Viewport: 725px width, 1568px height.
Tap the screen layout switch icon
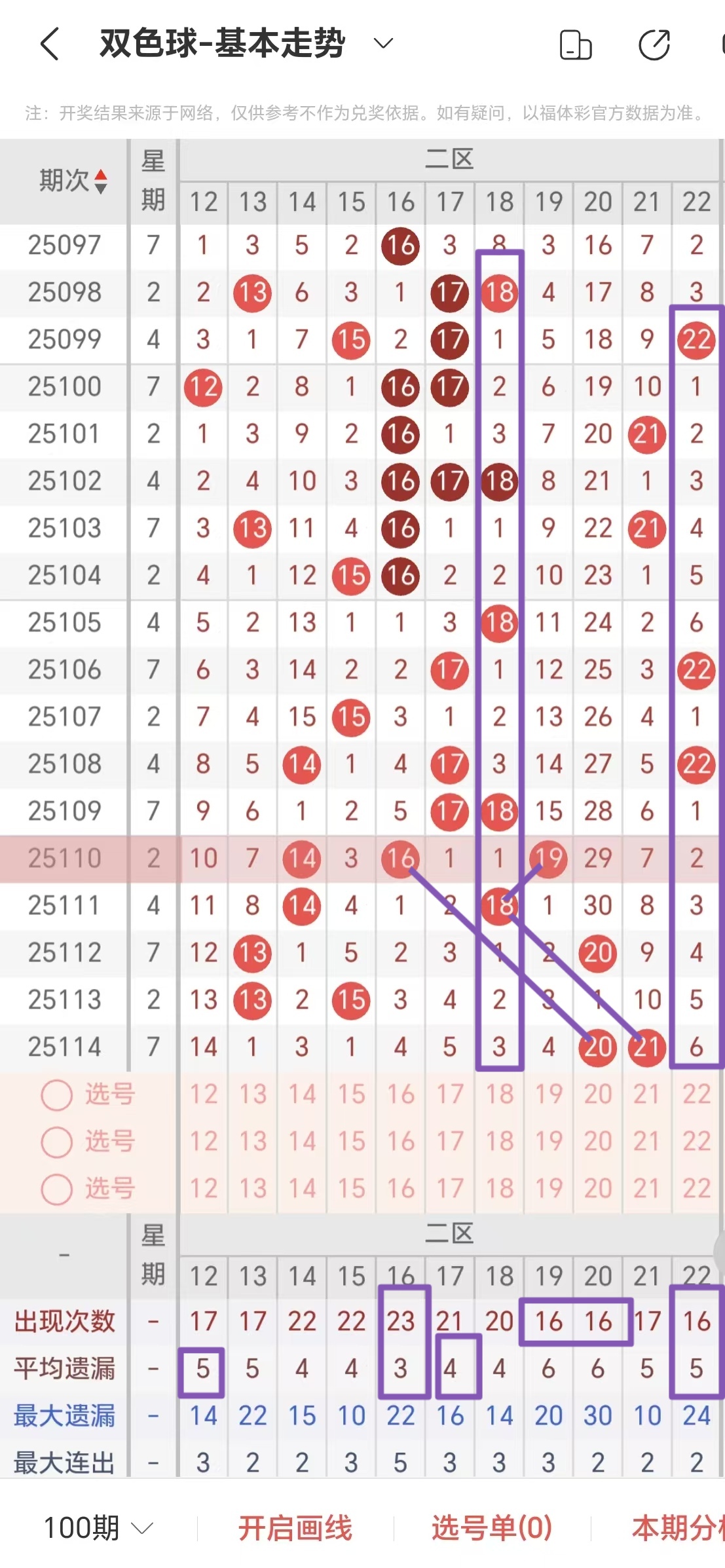click(x=576, y=45)
